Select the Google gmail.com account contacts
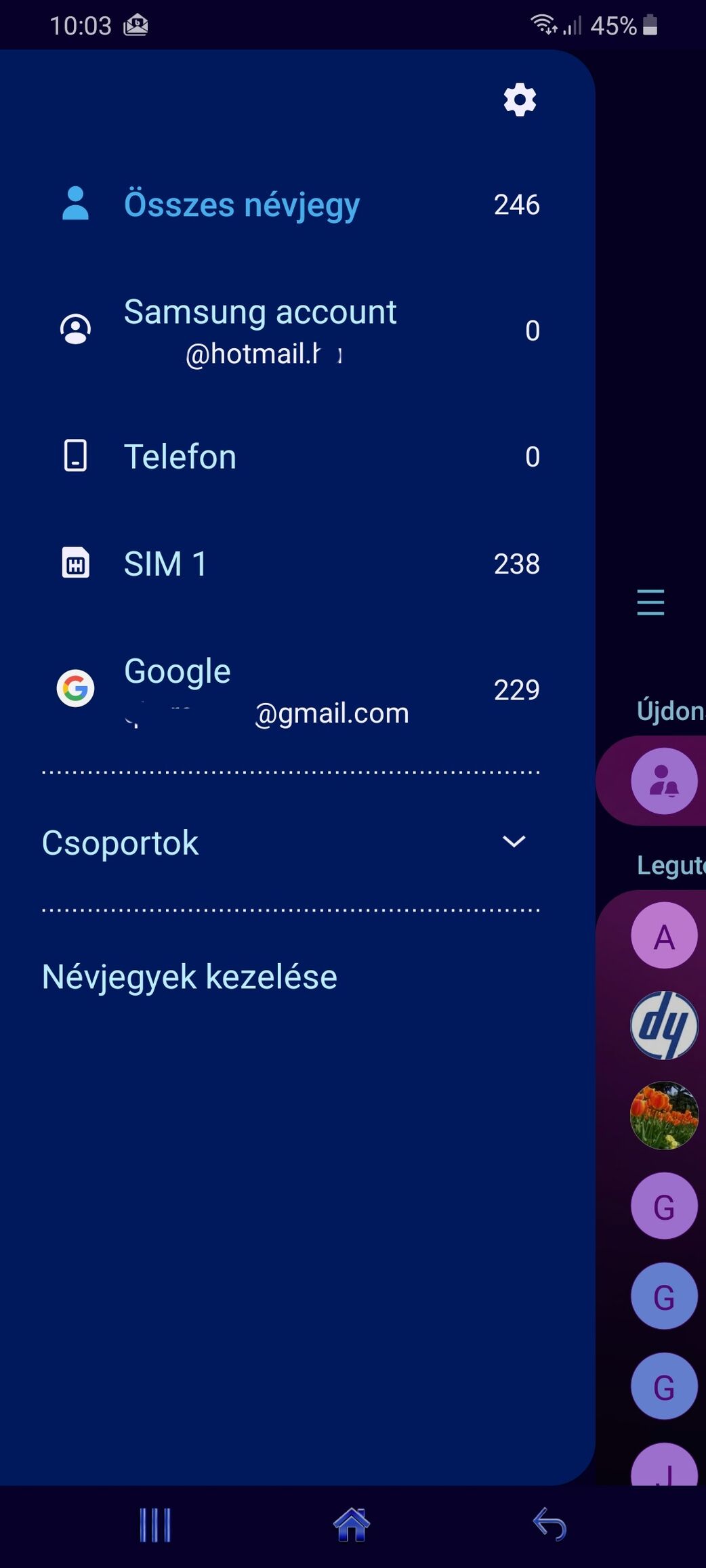This screenshot has height=1568, width=706. coord(297,690)
